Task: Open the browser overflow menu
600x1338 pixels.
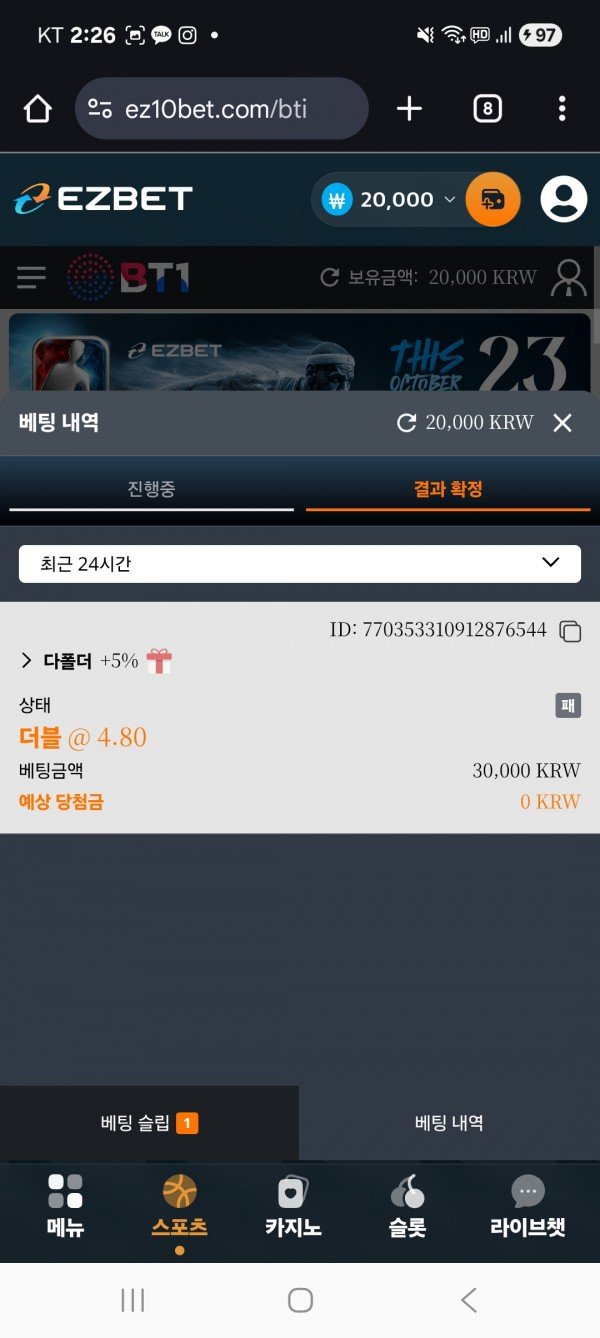Action: (x=562, y=109)
